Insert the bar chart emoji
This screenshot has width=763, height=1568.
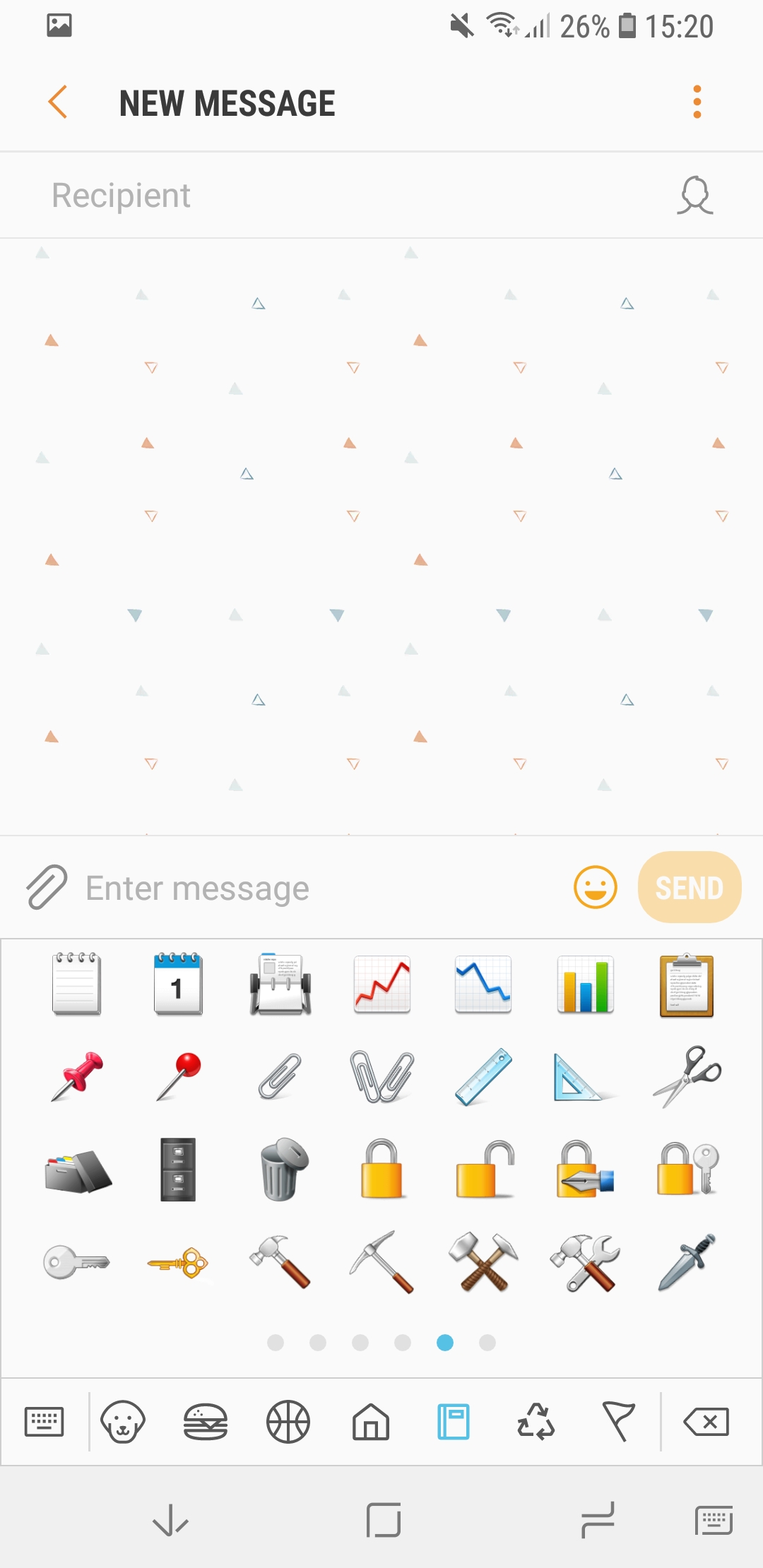(585, 985)
